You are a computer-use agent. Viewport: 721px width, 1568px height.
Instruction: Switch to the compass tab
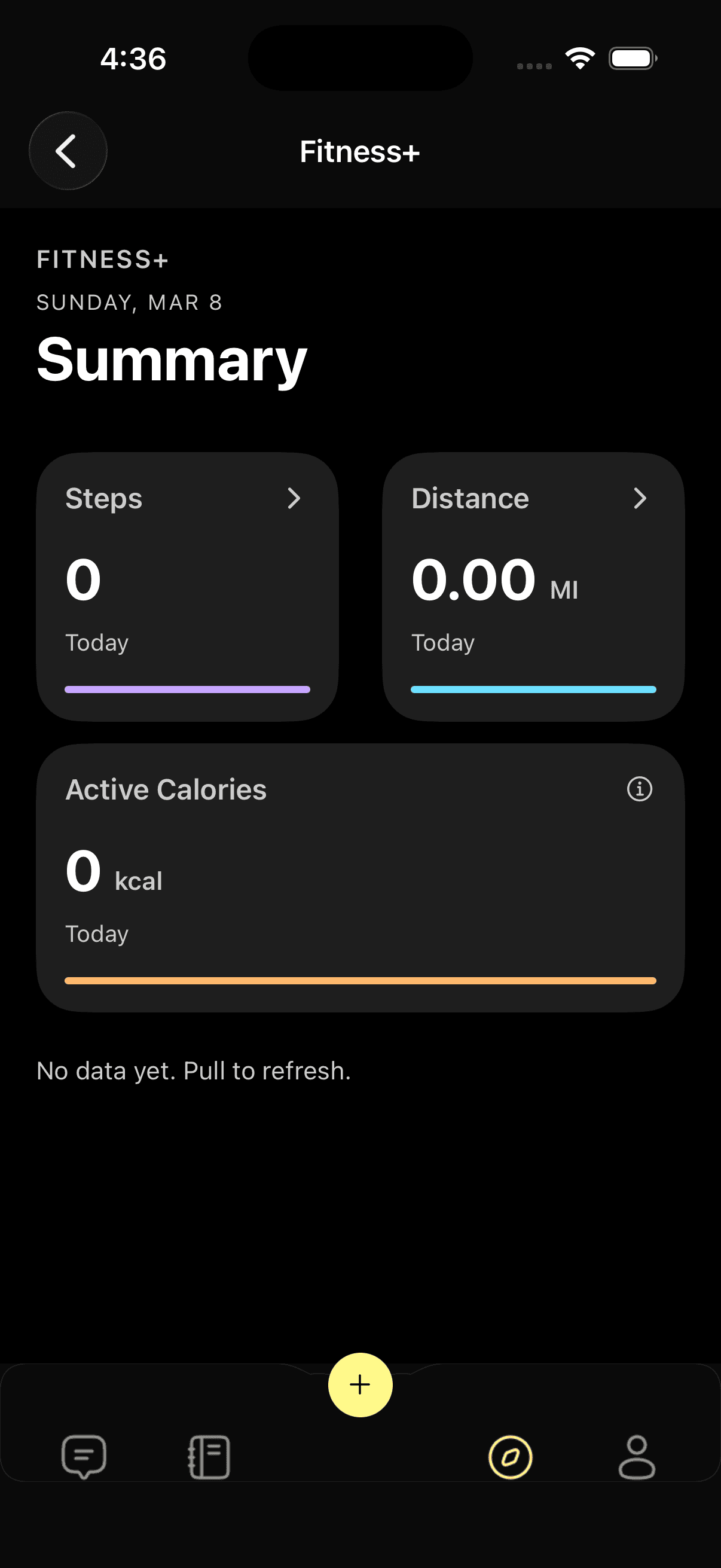[x=510, y=1456]
